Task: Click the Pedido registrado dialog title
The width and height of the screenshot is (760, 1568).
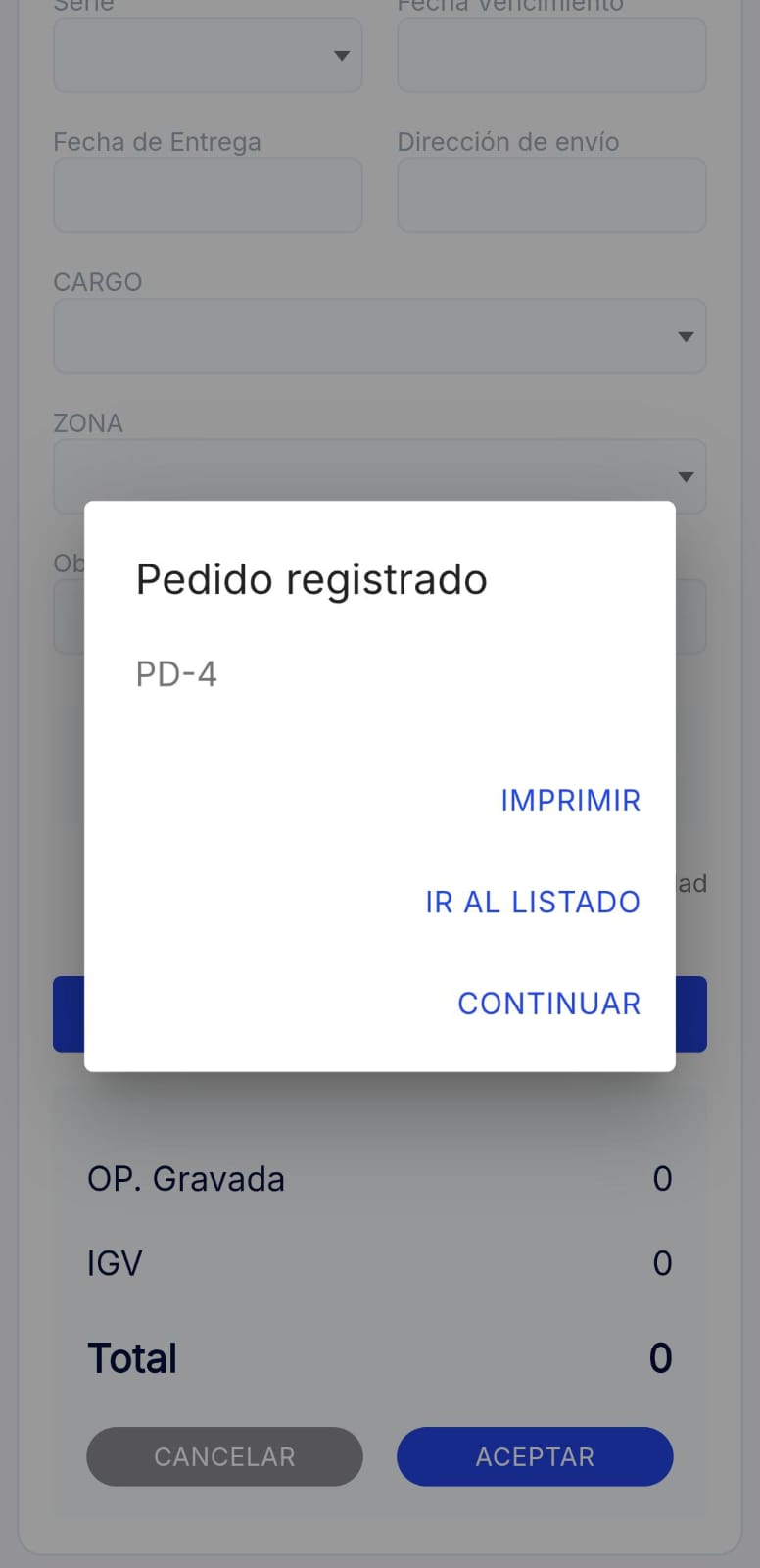Action: (310, 578)
